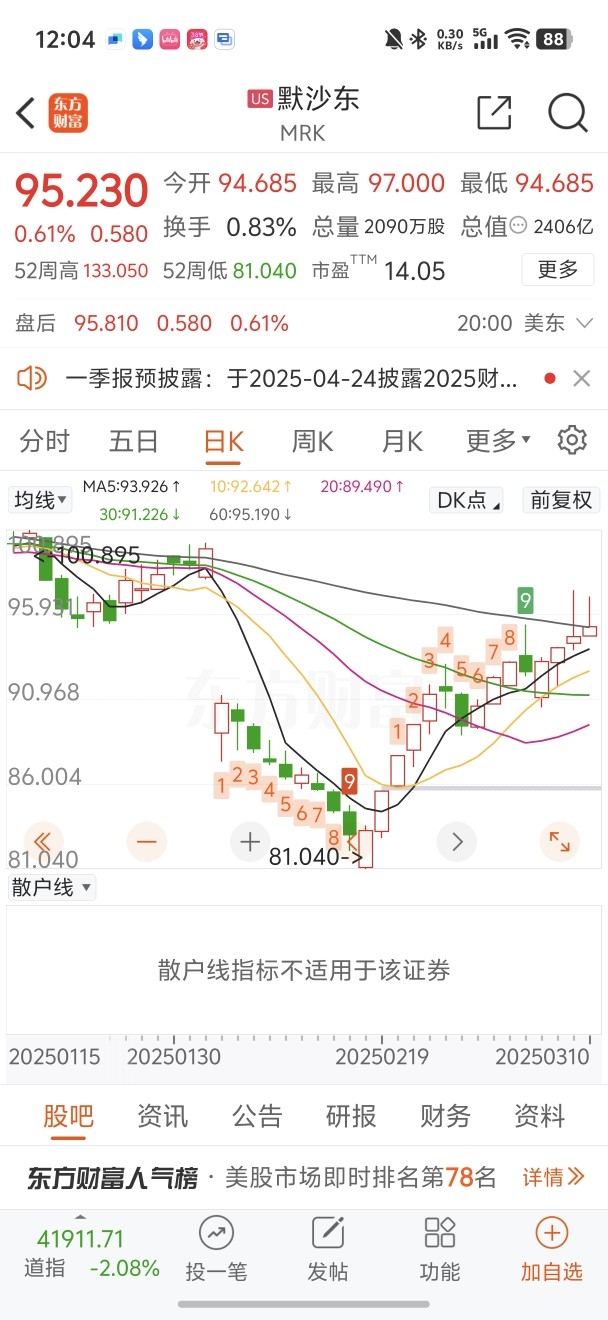Switch to the 资讯 tab

pos(162,1116)
